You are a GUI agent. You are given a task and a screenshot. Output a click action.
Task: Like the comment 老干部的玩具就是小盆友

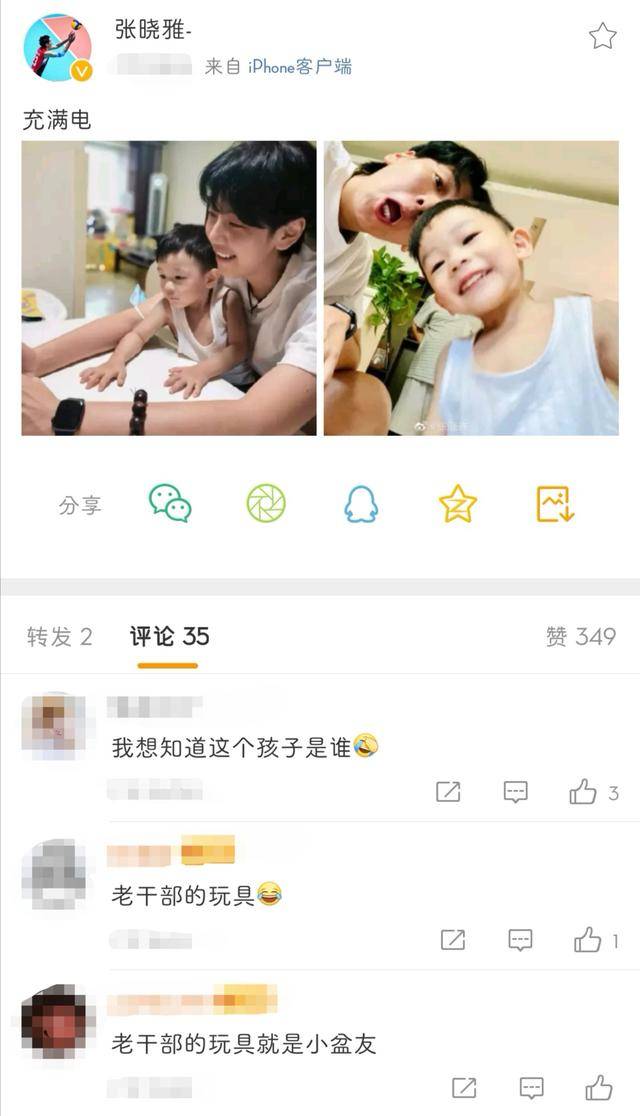click(x=598, y=1088)
